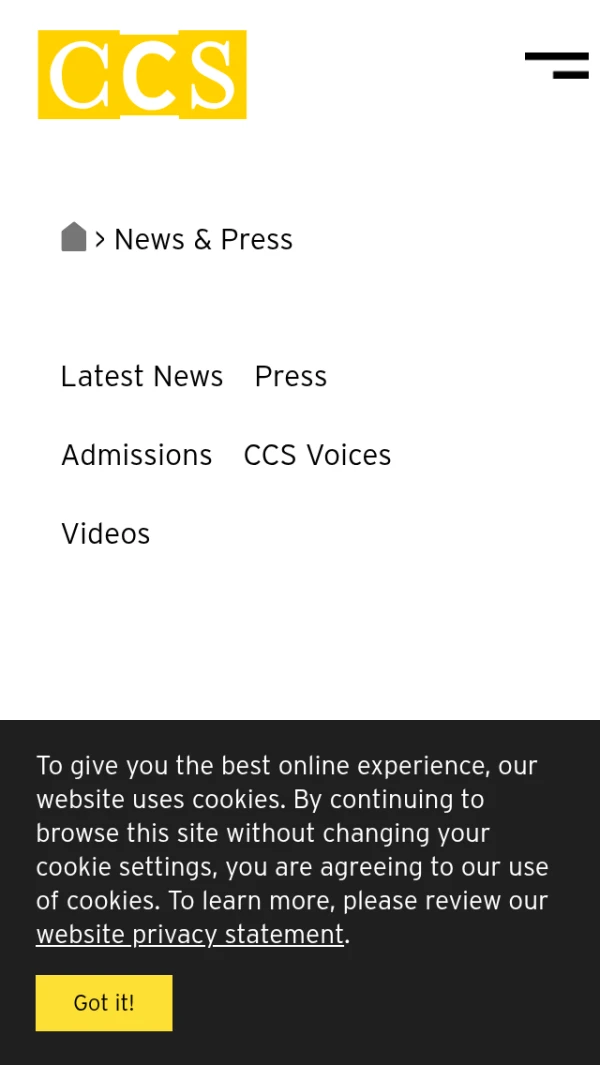The height and width of the screenshot is (1065, 600).
Task: Go to home via breadcrumb icon
Action: [74, 238]
